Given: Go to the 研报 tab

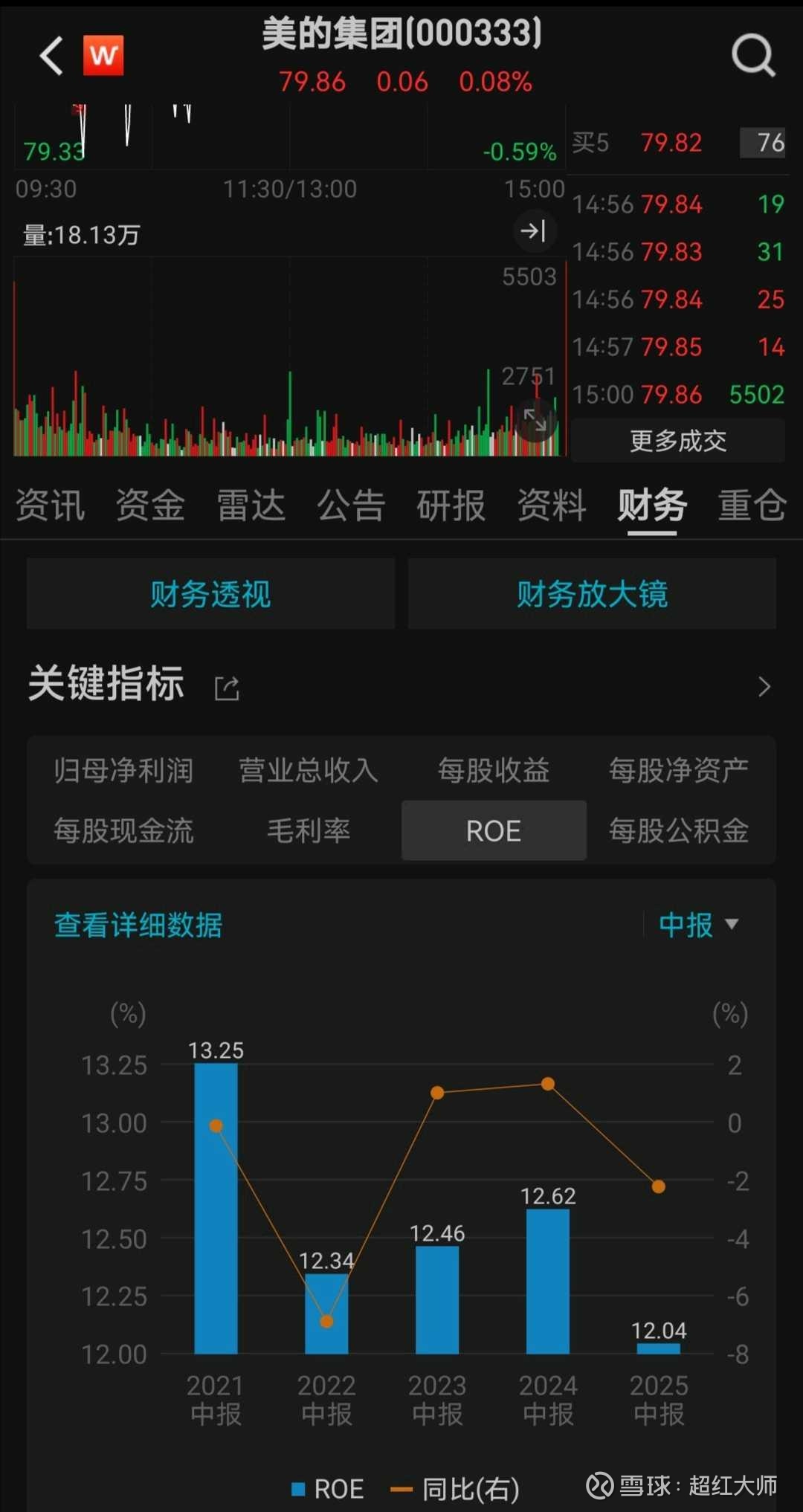Looking at the screenshot, I should (451, 505).
